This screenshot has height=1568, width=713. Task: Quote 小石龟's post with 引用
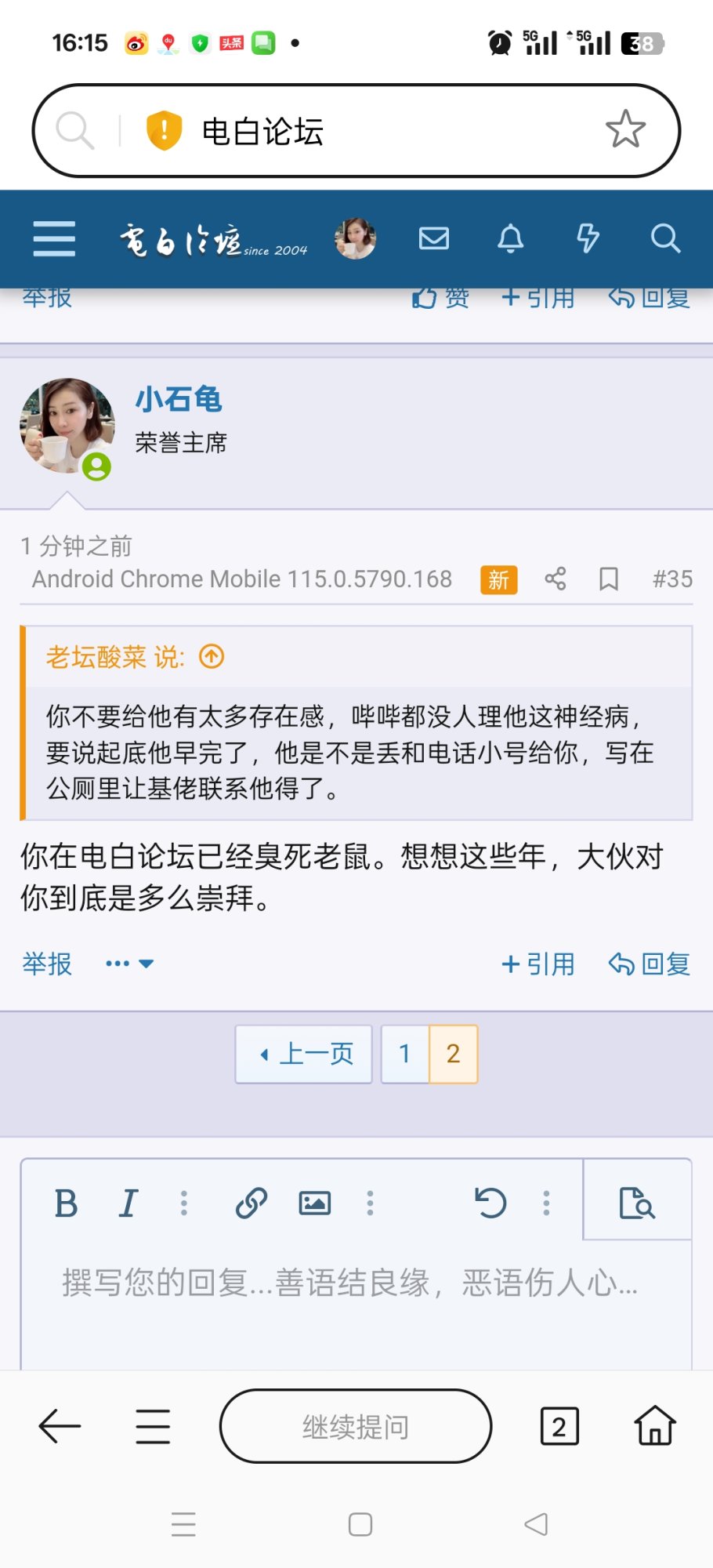click(538, 964)
